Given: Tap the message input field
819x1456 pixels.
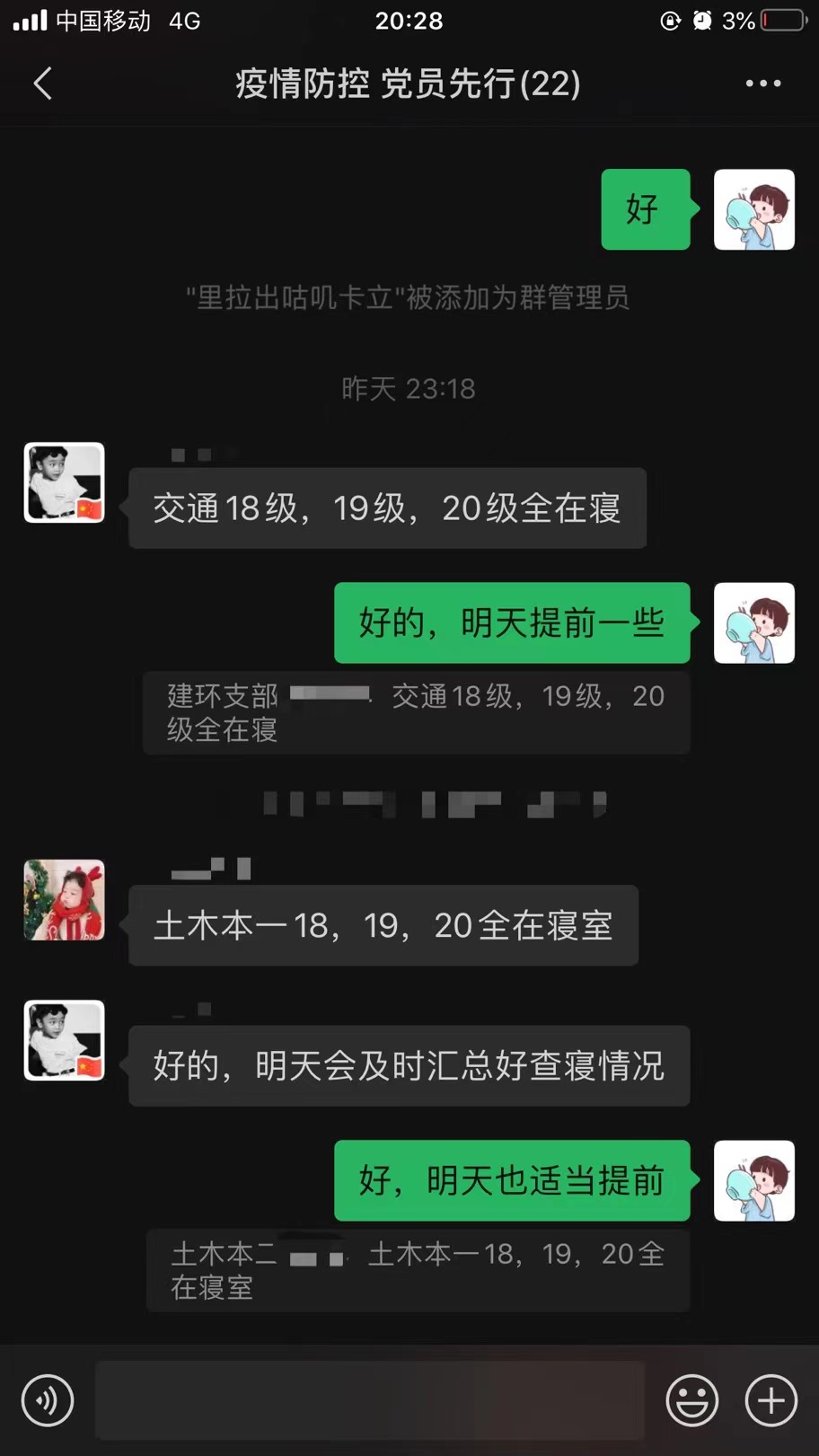Looking at the screenshot, I should 369,1399.
